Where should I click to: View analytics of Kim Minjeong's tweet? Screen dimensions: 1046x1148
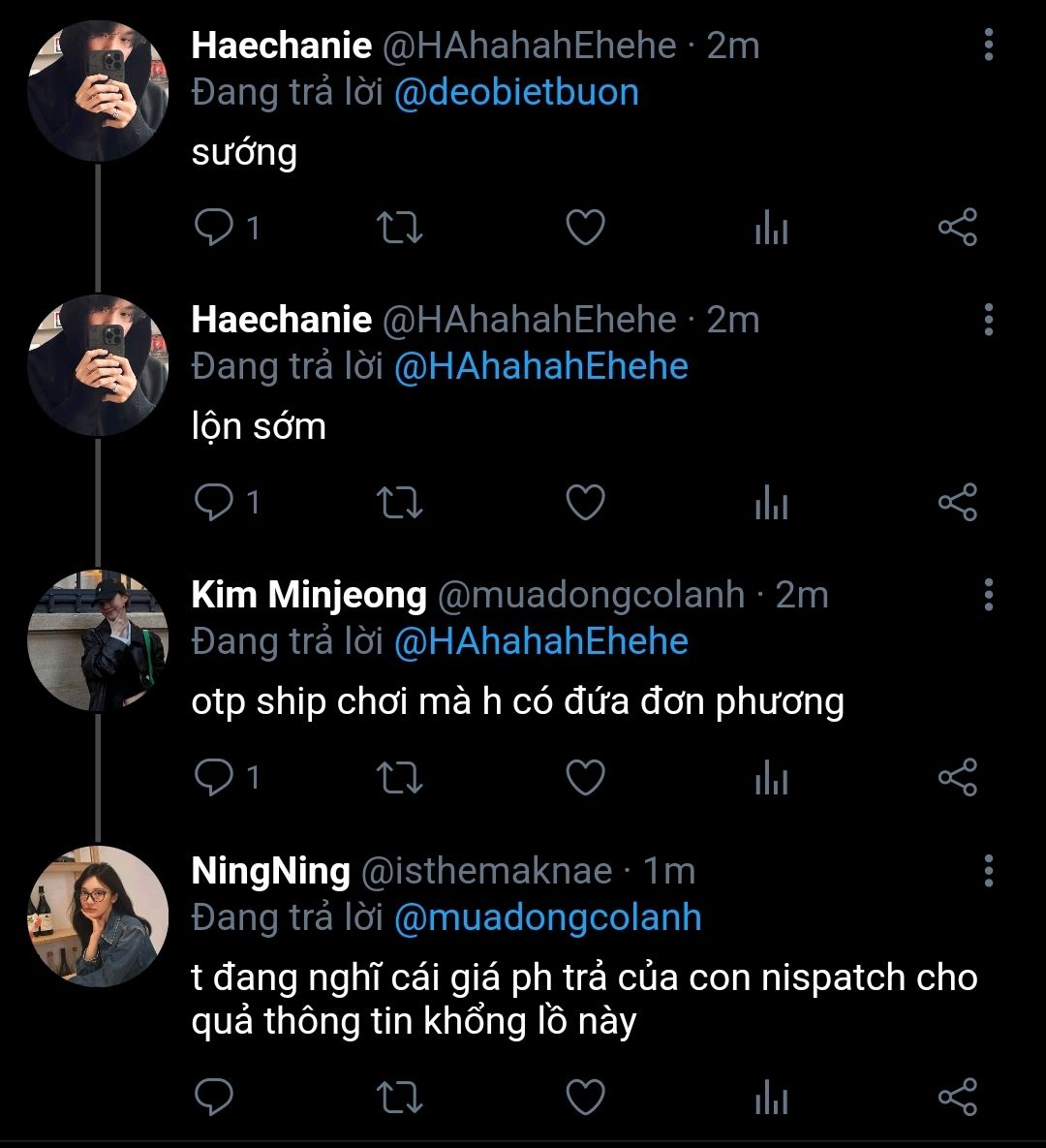(771, 777)
